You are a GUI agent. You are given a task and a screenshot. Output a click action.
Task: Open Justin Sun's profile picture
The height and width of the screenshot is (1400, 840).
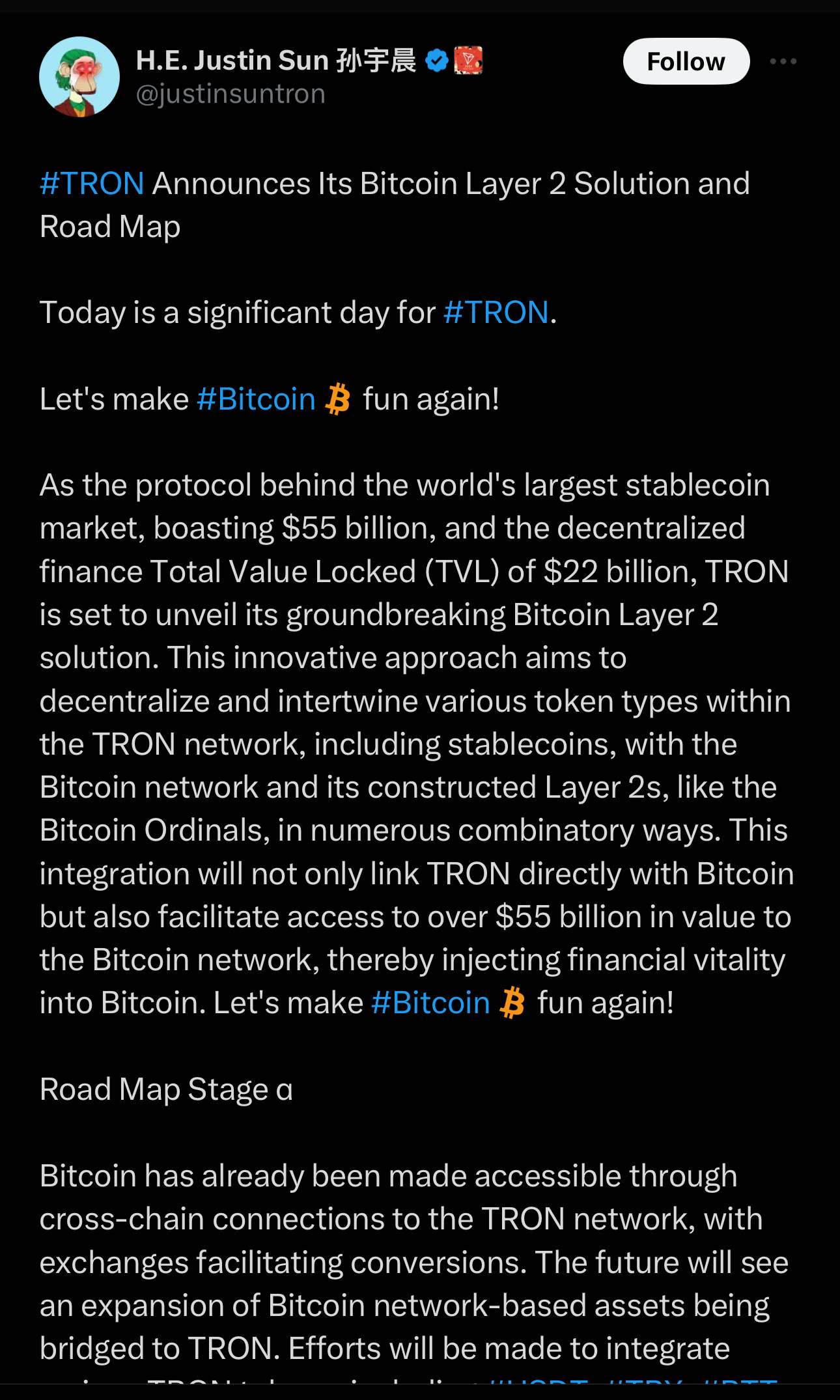79,77
